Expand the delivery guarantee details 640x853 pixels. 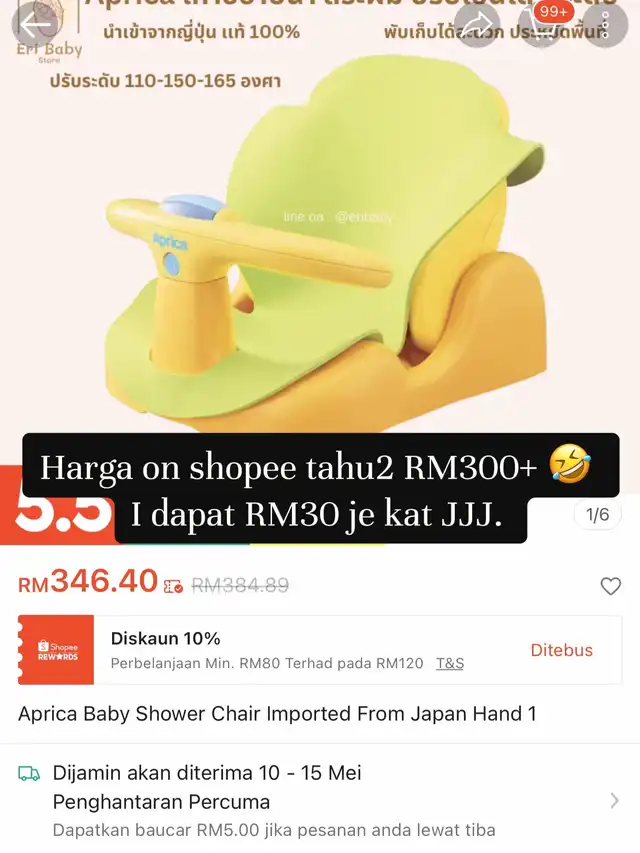(x=613, y=800)
